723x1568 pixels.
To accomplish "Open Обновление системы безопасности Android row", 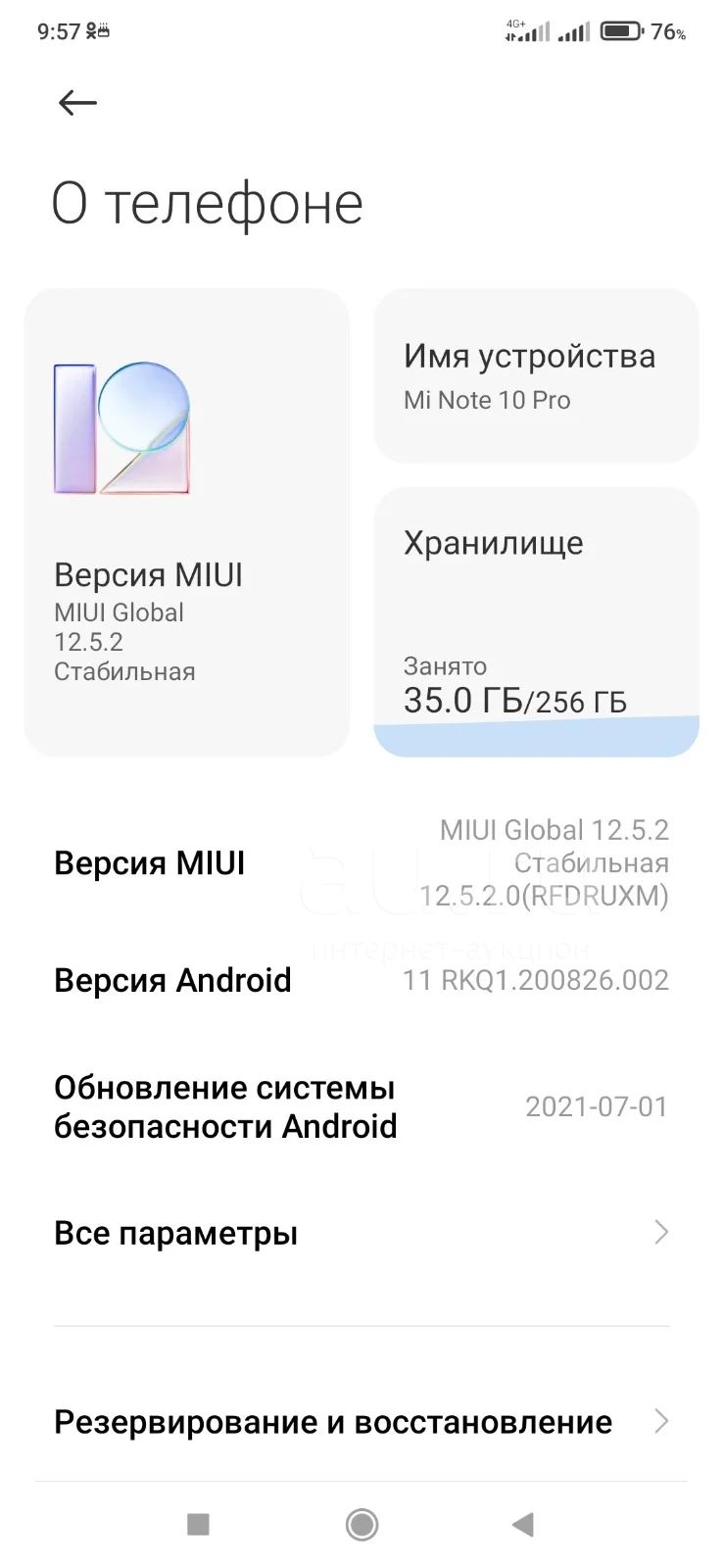I will point(361,1106).
